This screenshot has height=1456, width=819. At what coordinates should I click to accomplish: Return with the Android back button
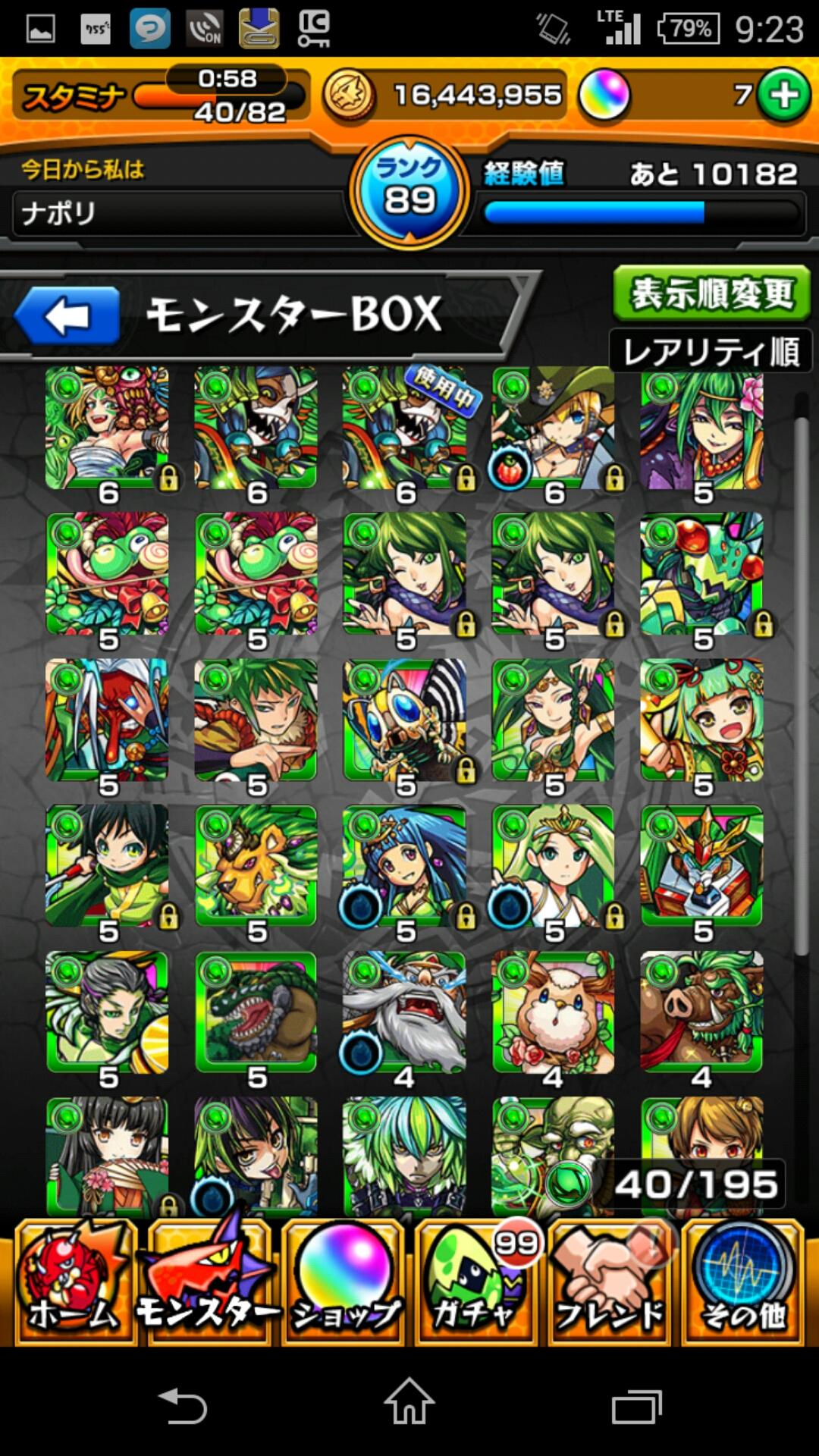[x=182, y=1407]
